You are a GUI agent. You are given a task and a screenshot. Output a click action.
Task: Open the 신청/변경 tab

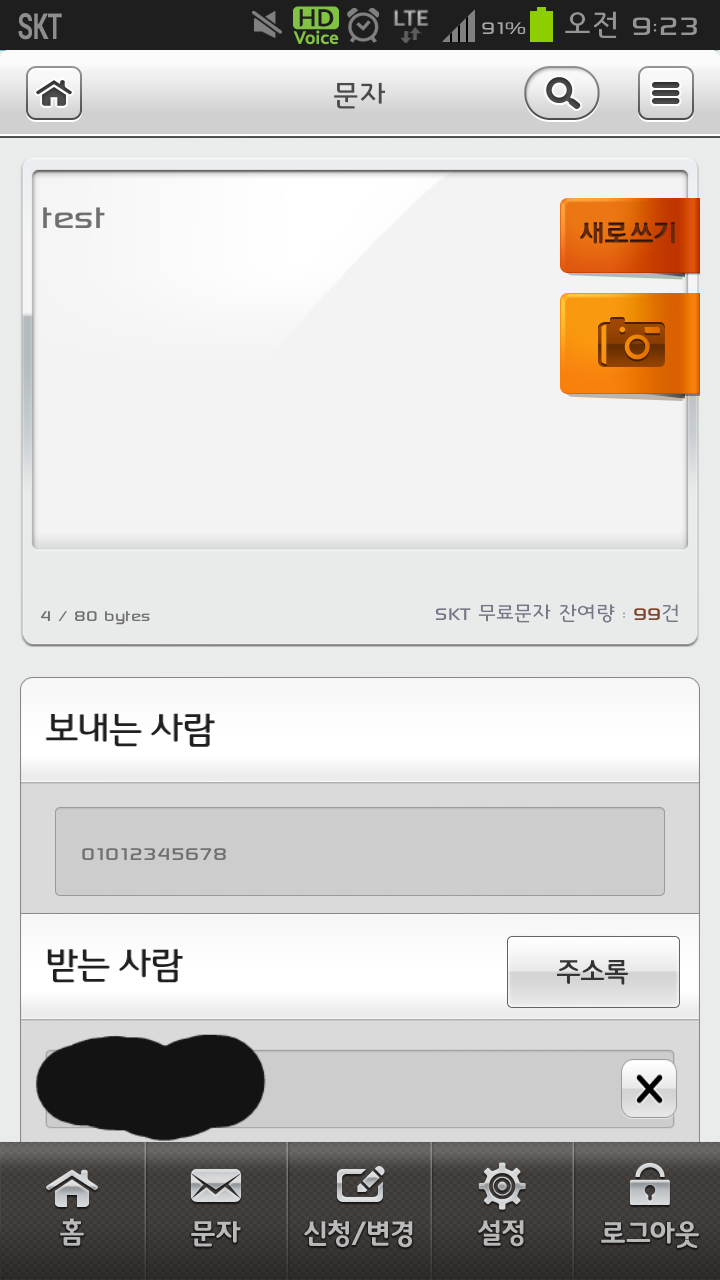pyautogui.click(x=359, y=1208)
